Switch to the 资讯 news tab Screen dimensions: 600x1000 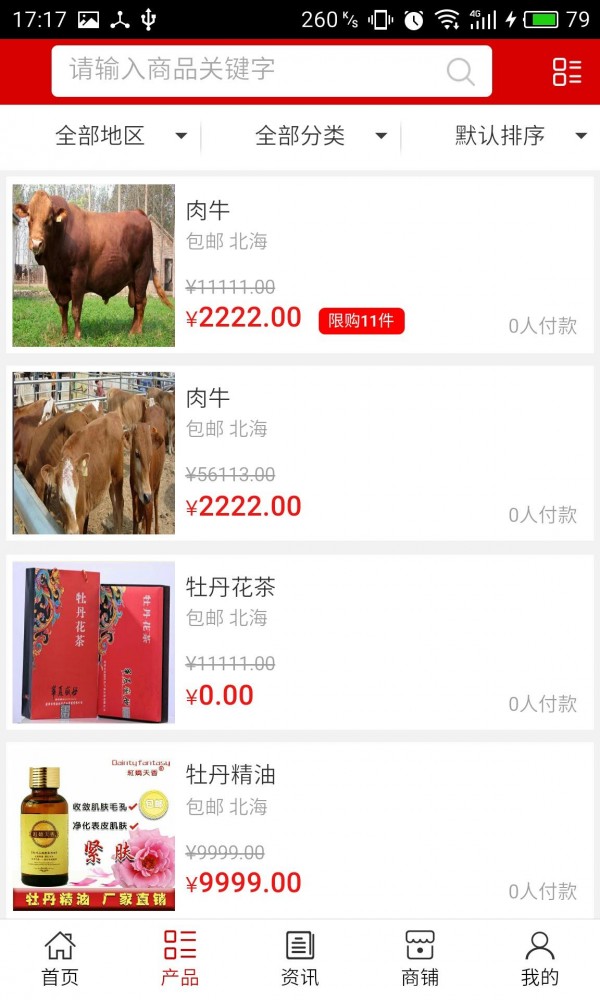300,958
